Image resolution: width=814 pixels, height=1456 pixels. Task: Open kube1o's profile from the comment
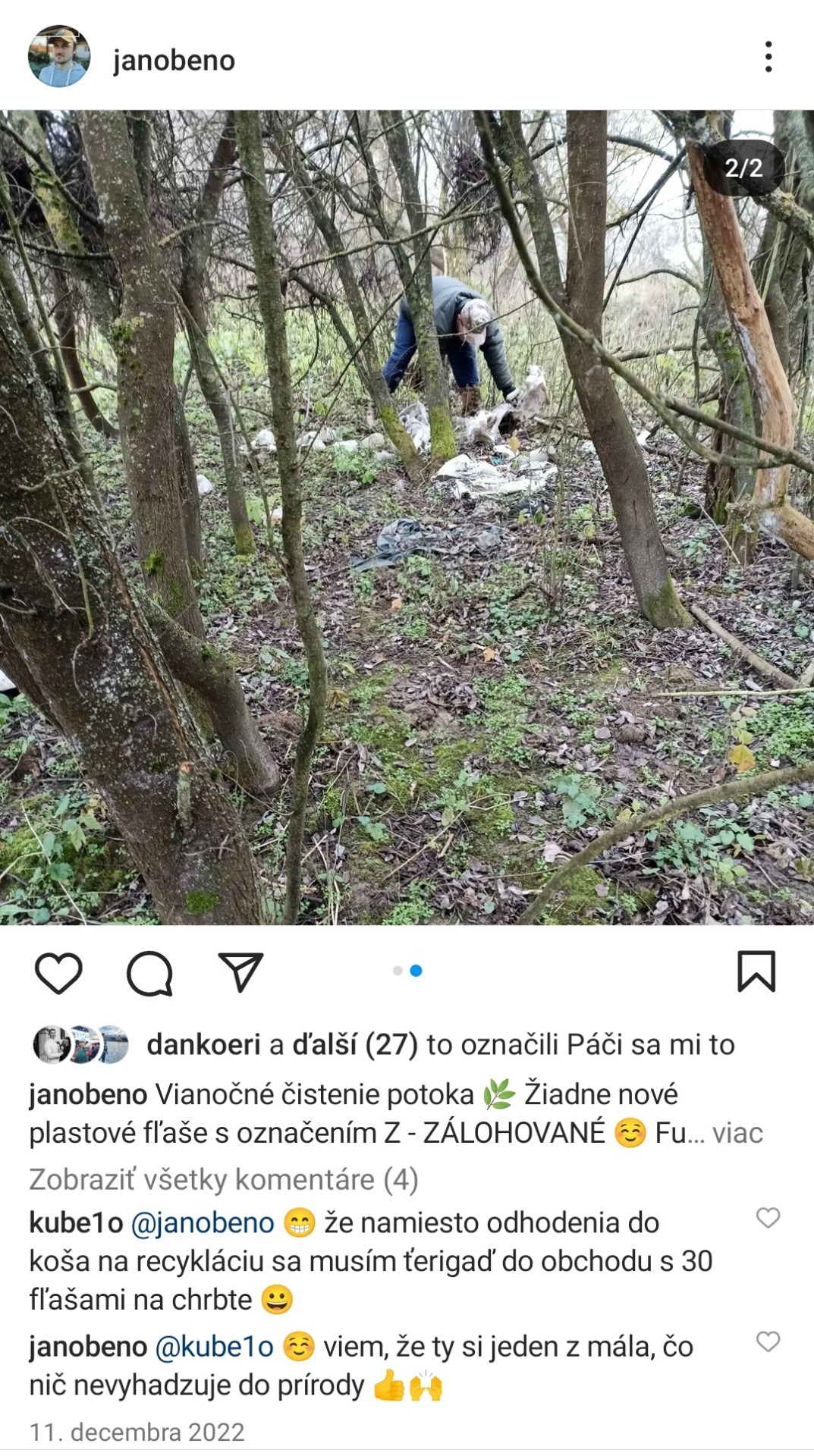coord(76,1222)
